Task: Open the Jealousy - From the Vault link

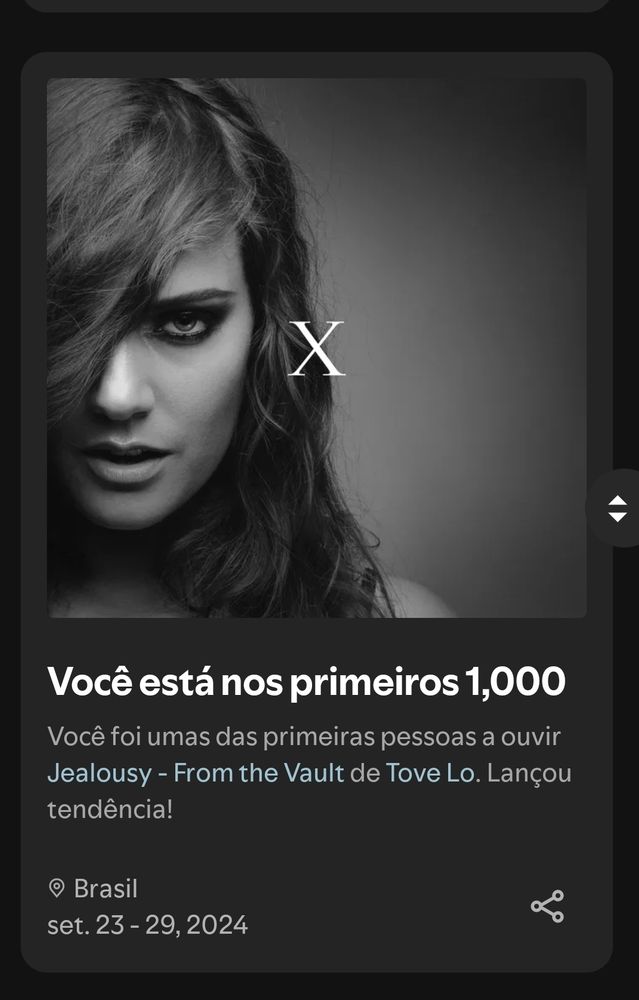Action: point(195,773)
